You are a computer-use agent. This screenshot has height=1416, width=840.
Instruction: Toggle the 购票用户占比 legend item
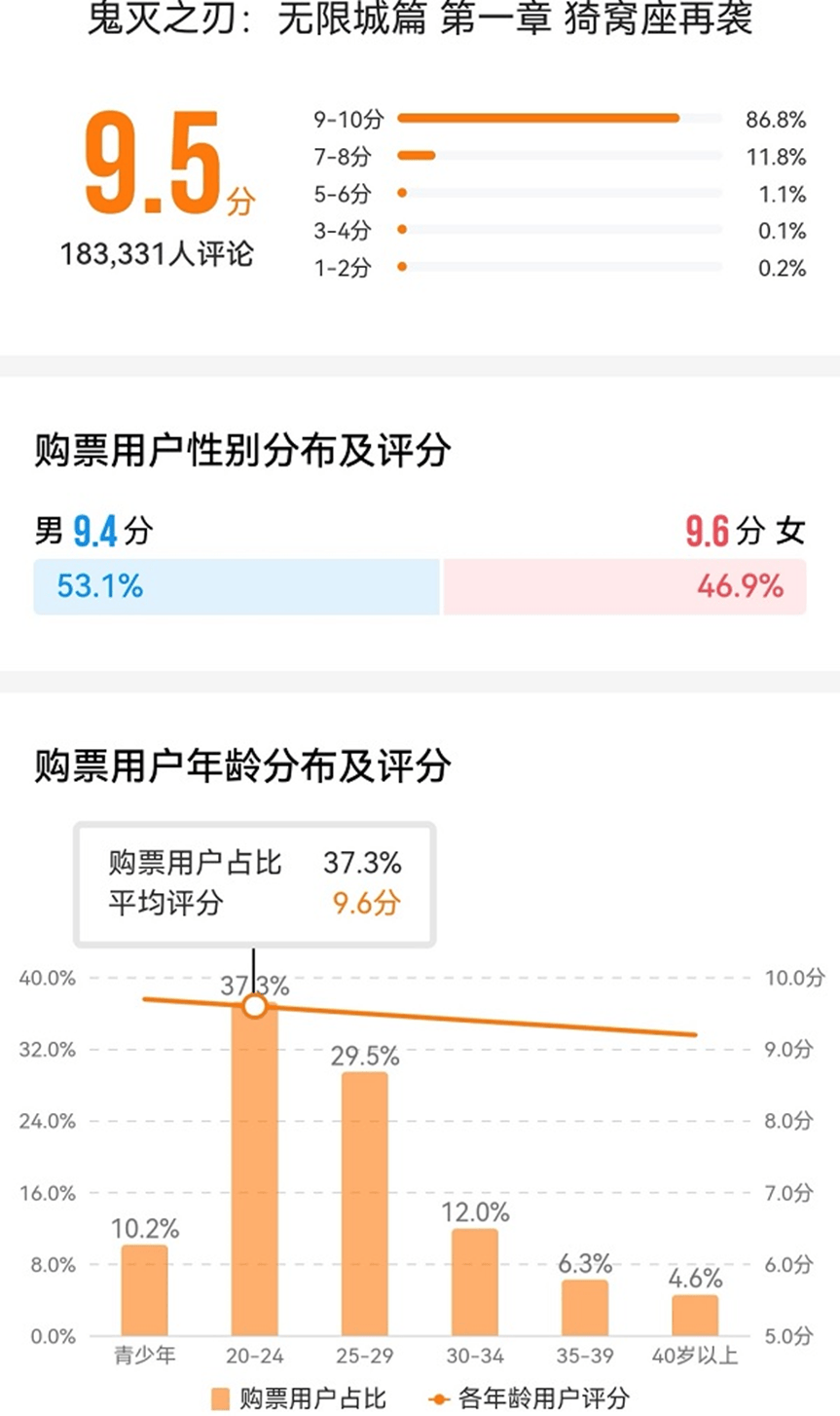pyautogui.click(x=300, y=1398)
